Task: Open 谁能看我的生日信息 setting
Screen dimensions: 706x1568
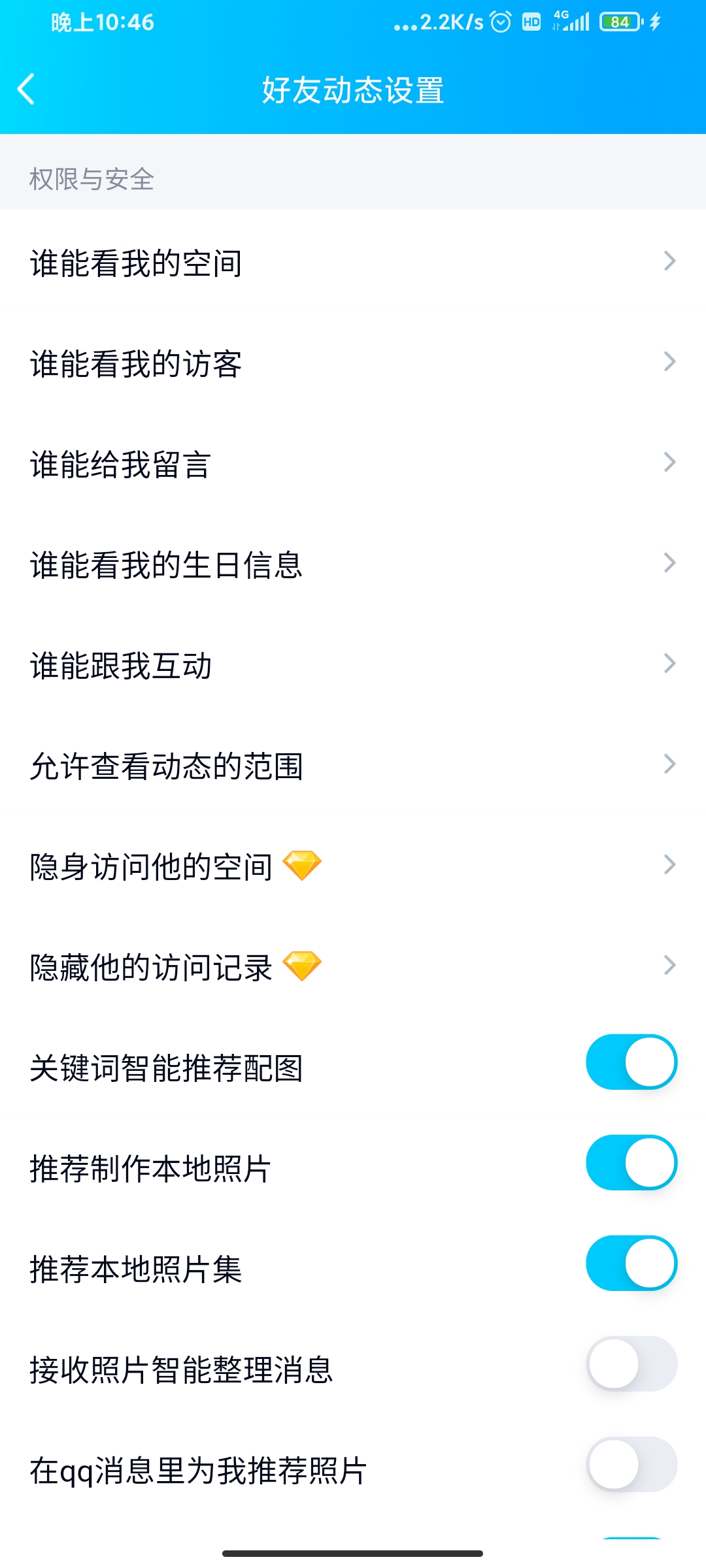Action: tap(353, 564)
